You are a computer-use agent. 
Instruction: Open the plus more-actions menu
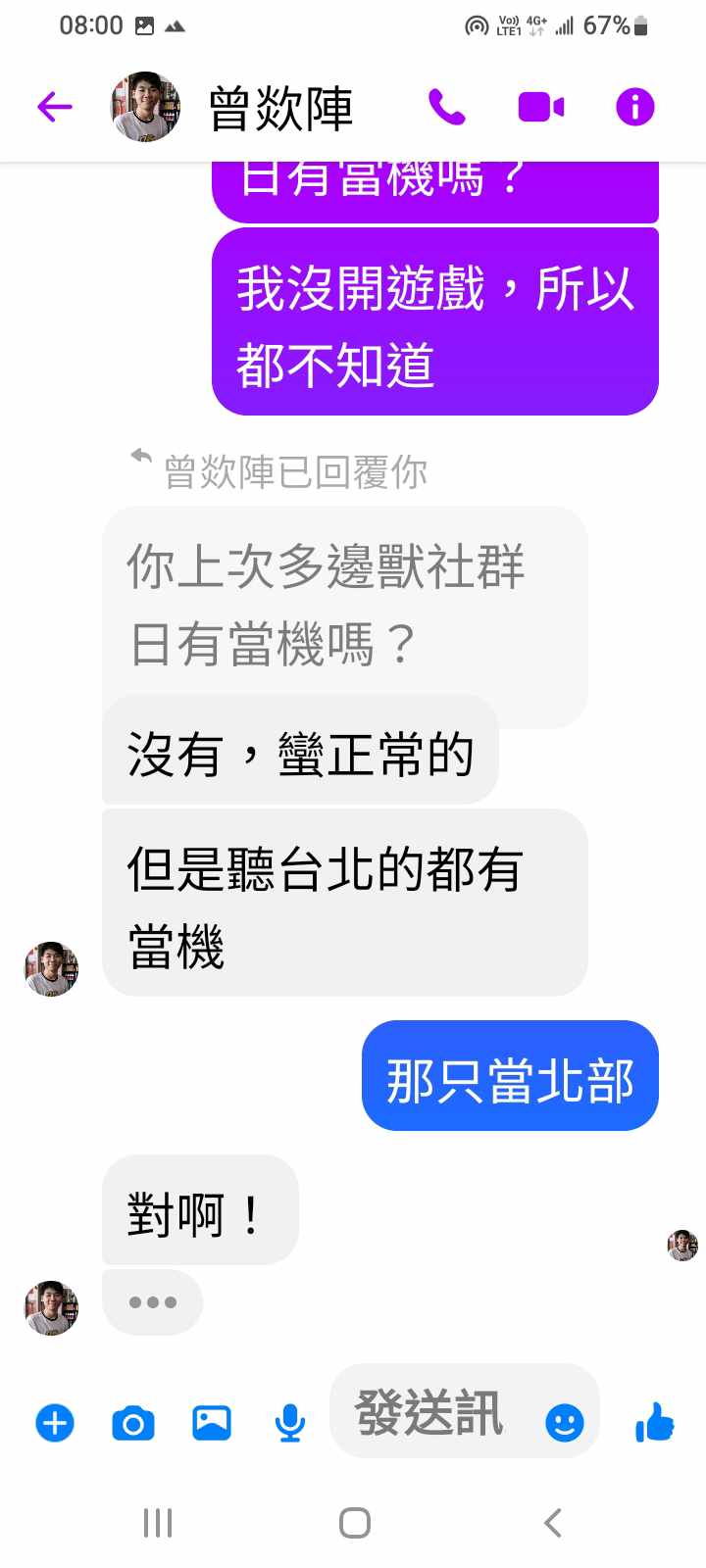(x=55, y=1423)
